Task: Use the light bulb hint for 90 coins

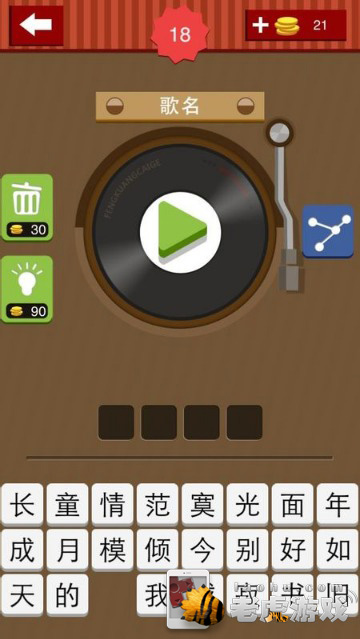Action: (27, 289)
